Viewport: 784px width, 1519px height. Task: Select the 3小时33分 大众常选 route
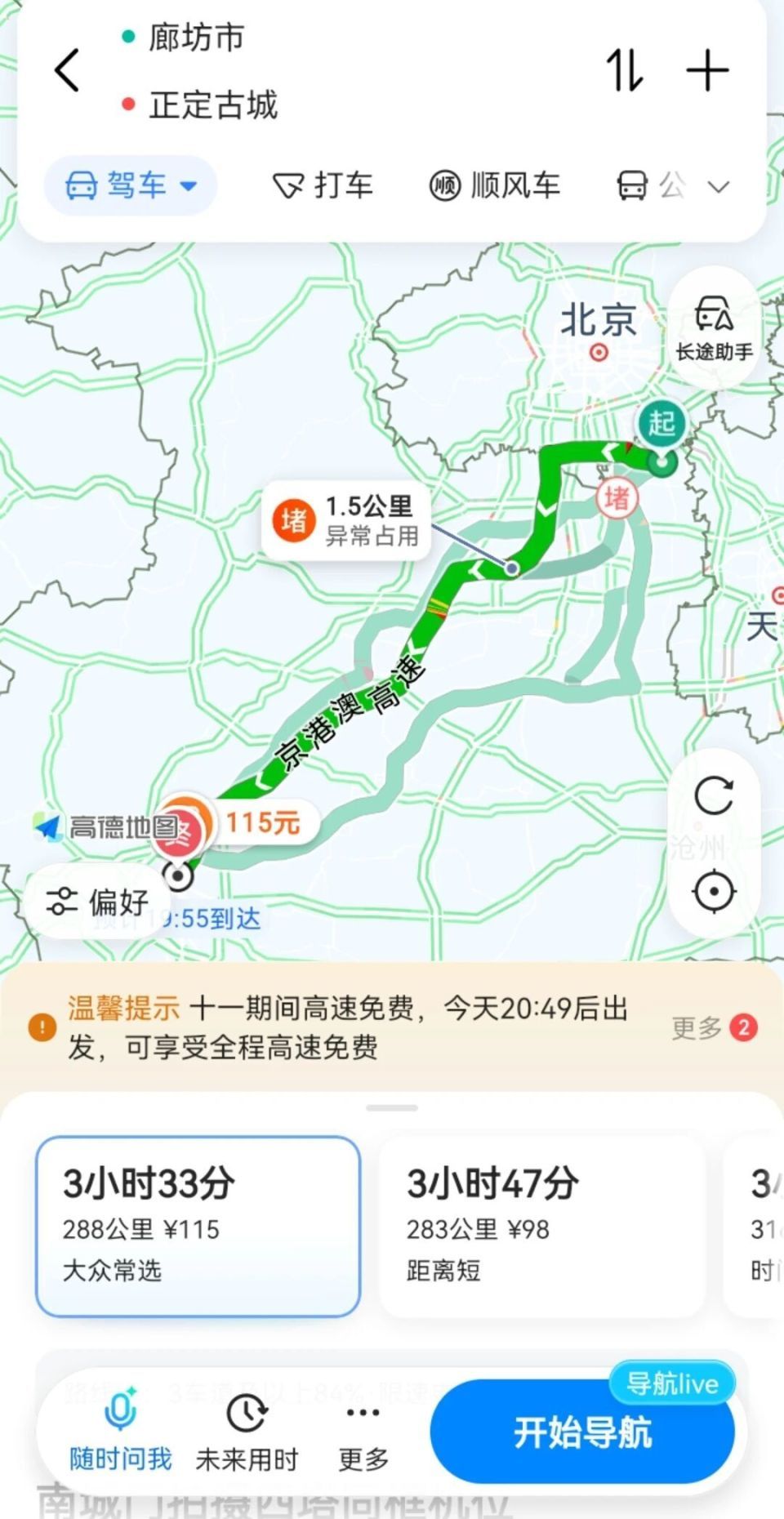pos(198,1226)
